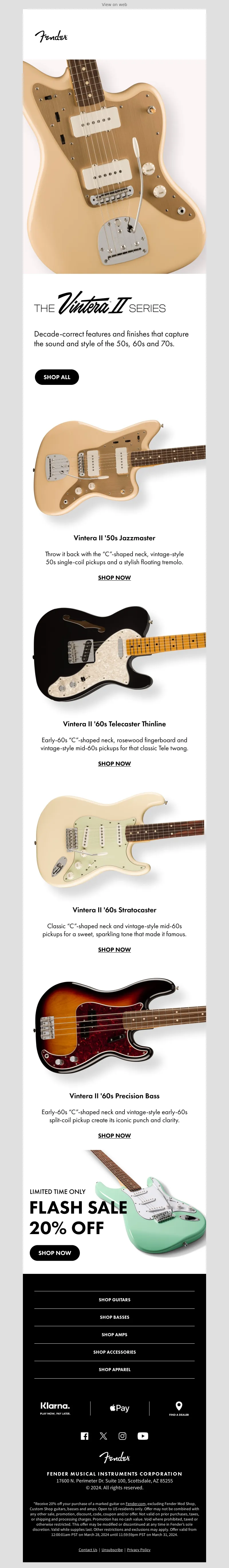Open the View on web link

(x=114, y=4)
